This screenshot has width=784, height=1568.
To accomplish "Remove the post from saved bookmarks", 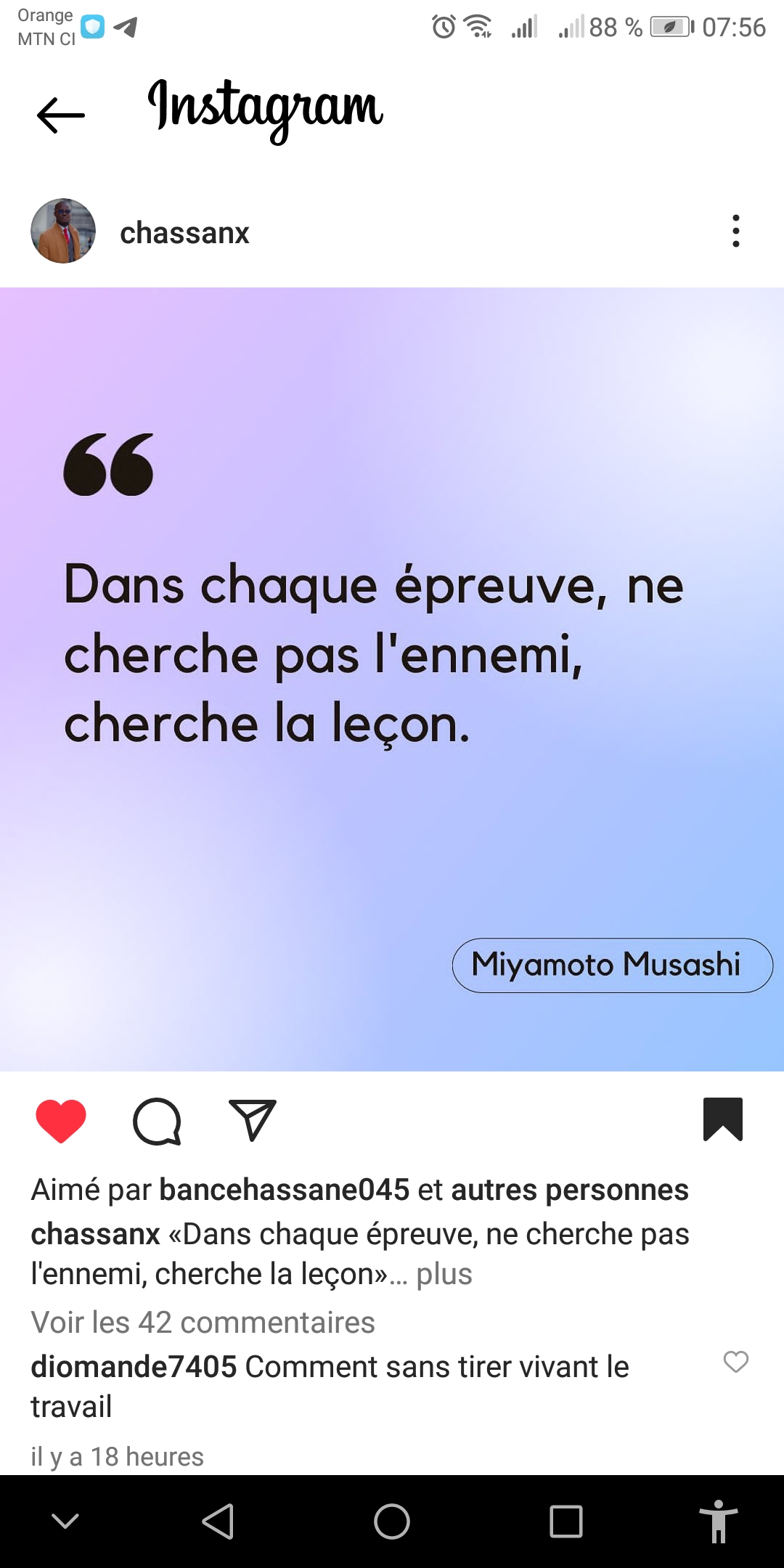I will coord(723,1119).
